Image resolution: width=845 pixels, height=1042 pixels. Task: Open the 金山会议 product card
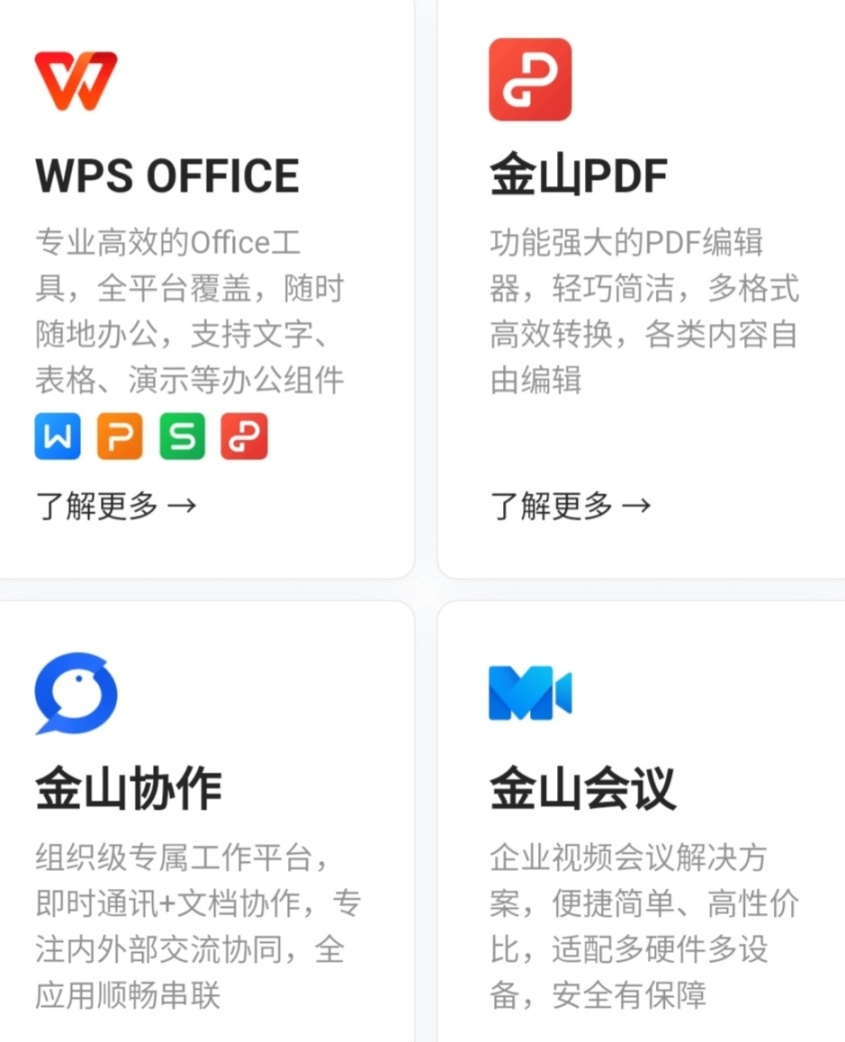tap(582, 788)
